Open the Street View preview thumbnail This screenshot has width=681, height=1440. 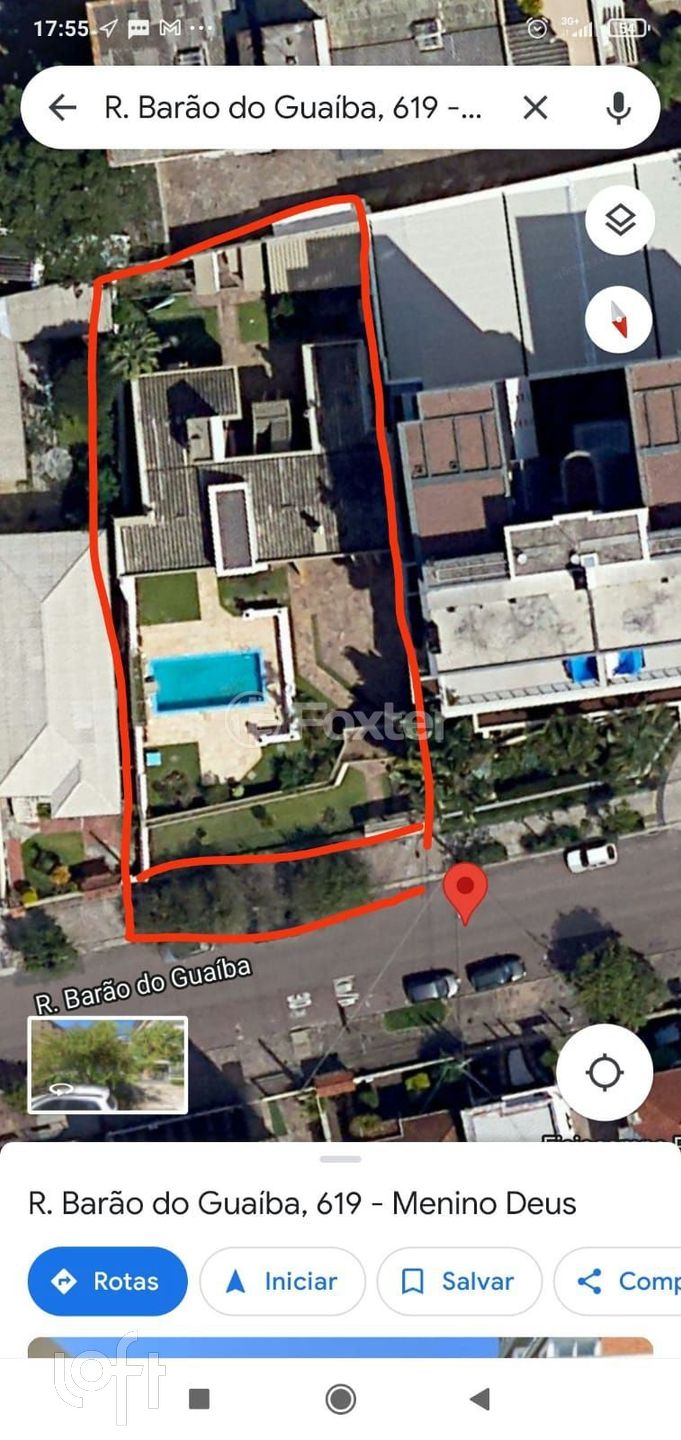coord(108,1065)
